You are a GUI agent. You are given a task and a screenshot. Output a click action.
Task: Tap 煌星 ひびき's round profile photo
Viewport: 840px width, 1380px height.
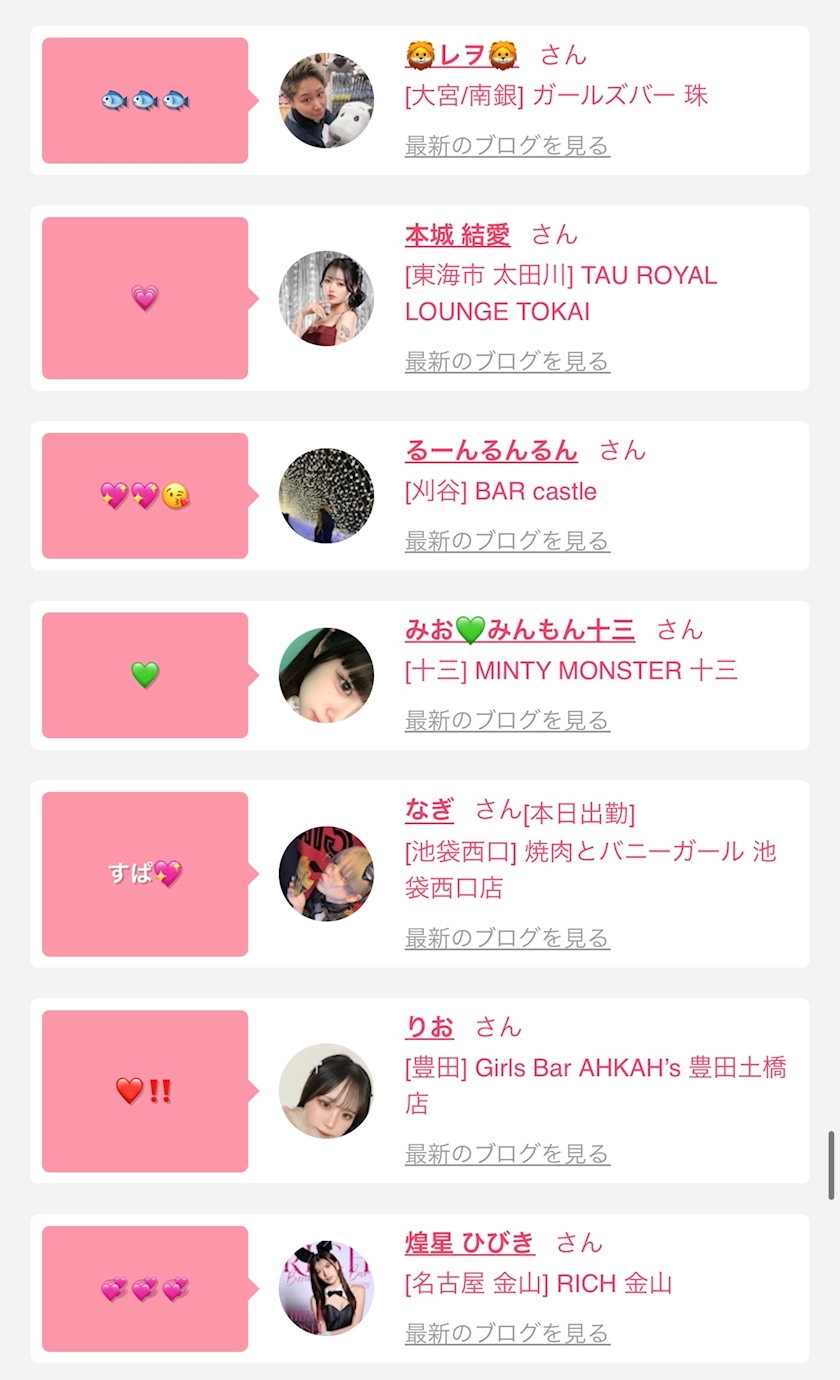[x=326, y=1288]
